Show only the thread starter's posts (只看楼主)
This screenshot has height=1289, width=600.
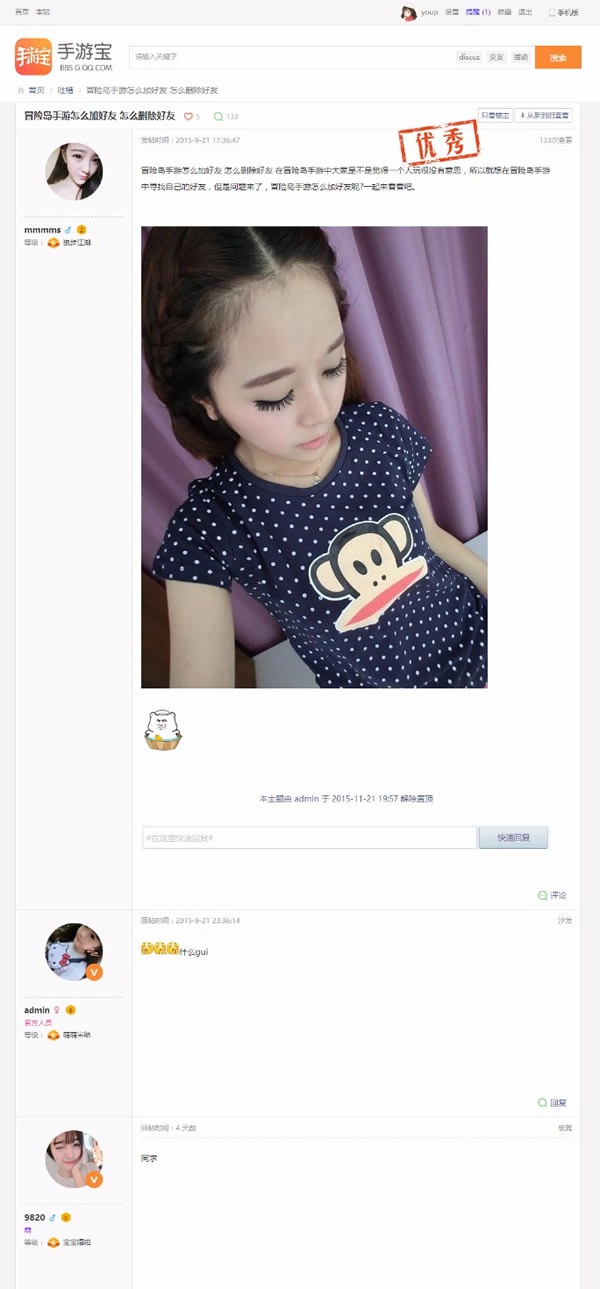495,116
